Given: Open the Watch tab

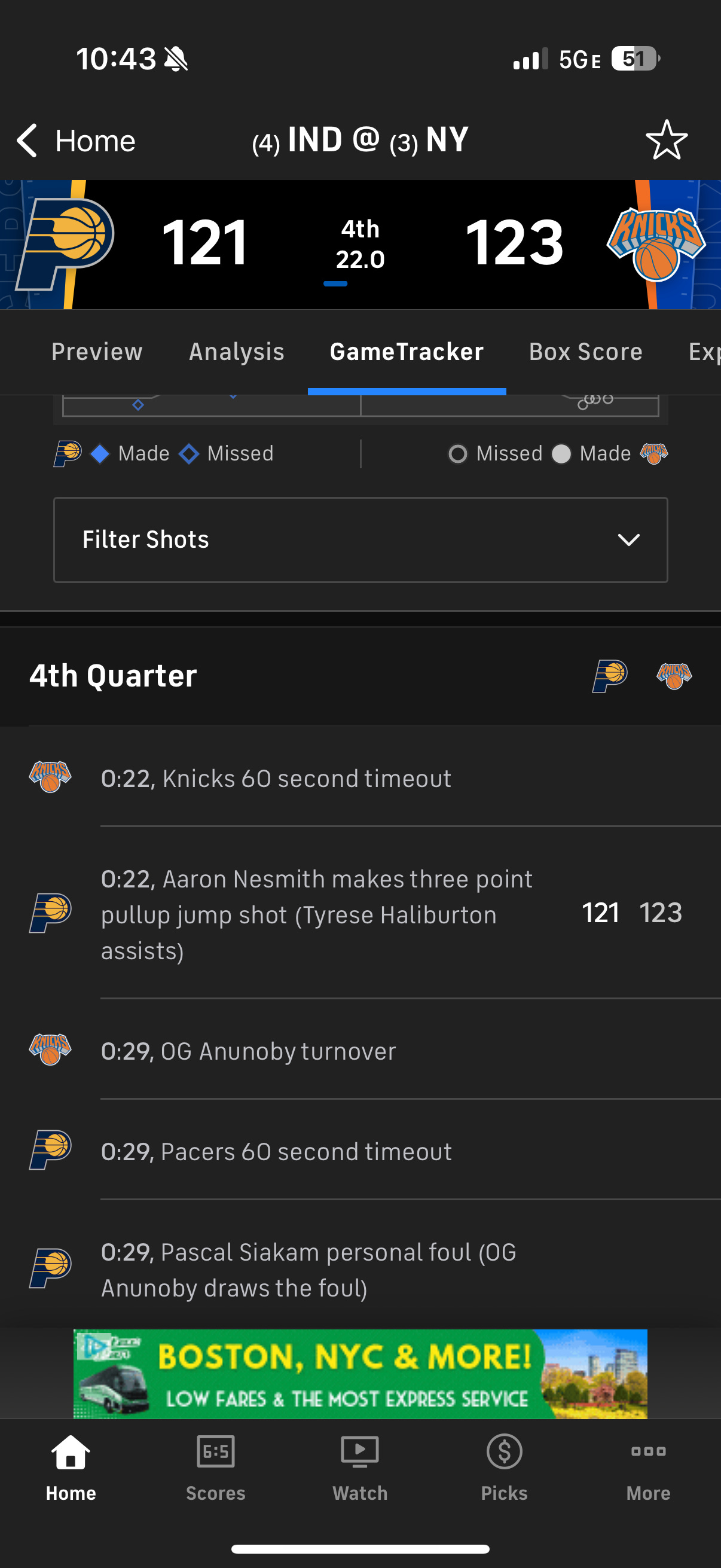Looking at the screenshot, I should 360,1468.
